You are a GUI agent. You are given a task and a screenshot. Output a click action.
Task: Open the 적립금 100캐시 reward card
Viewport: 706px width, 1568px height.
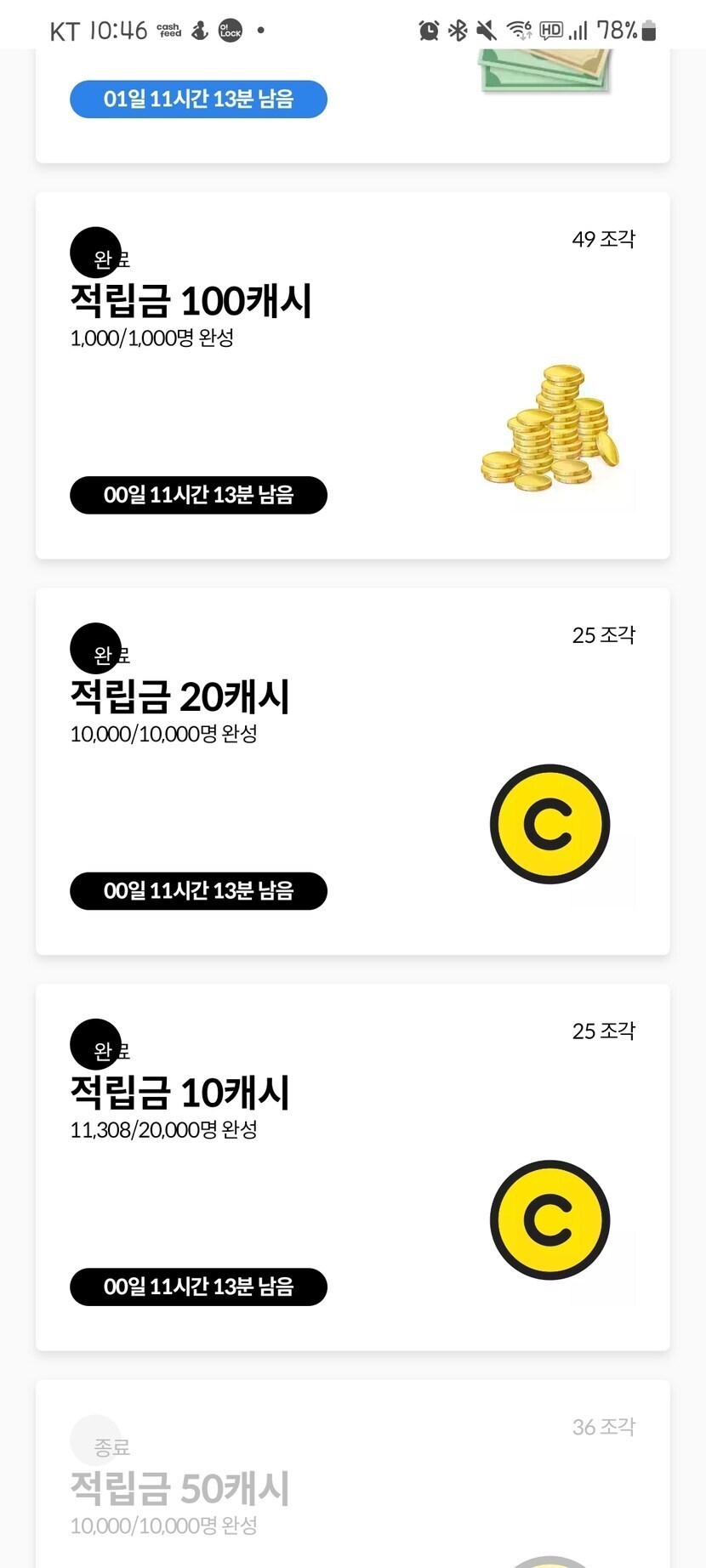click(x=352, y=375)
